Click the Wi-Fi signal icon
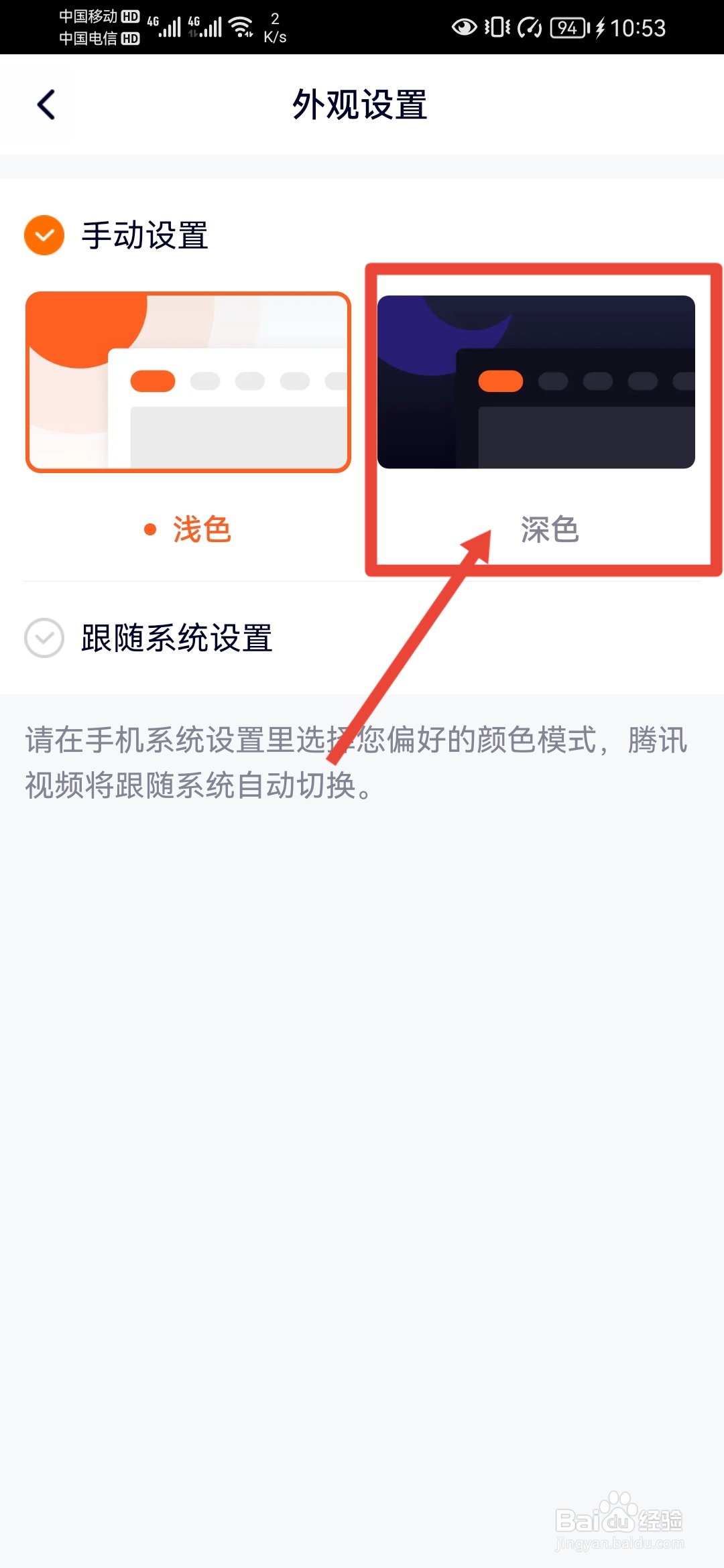This screenshot has height=1568, width=724. click(x=241, y=27)
